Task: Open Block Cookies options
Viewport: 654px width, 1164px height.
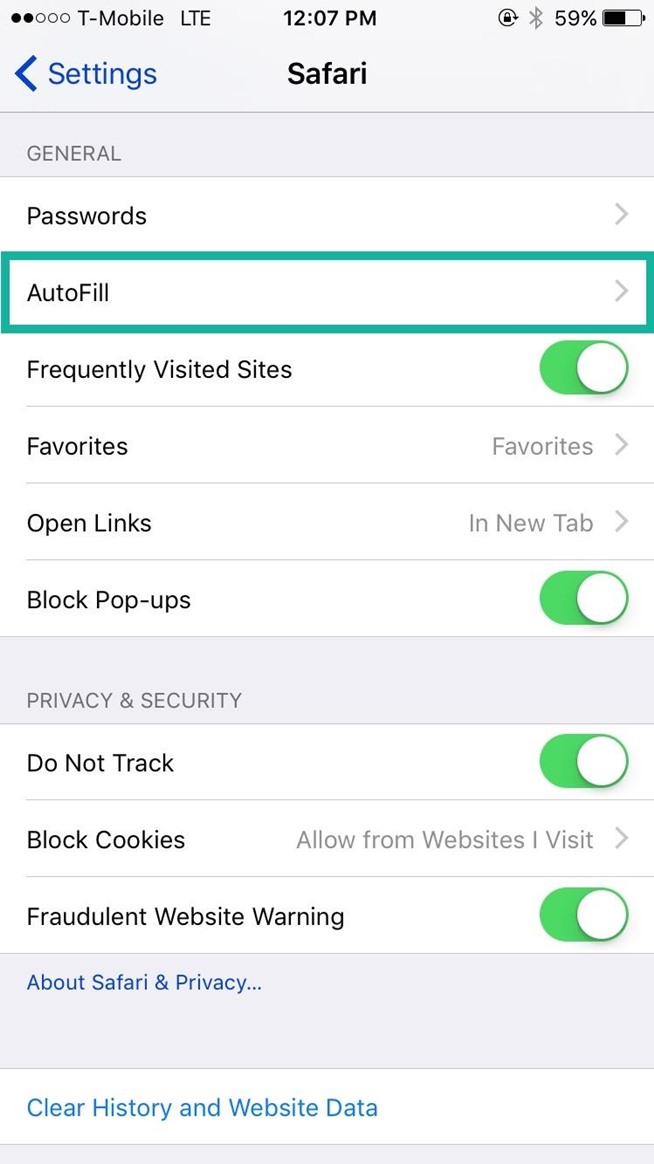Action: coord(326,840)
